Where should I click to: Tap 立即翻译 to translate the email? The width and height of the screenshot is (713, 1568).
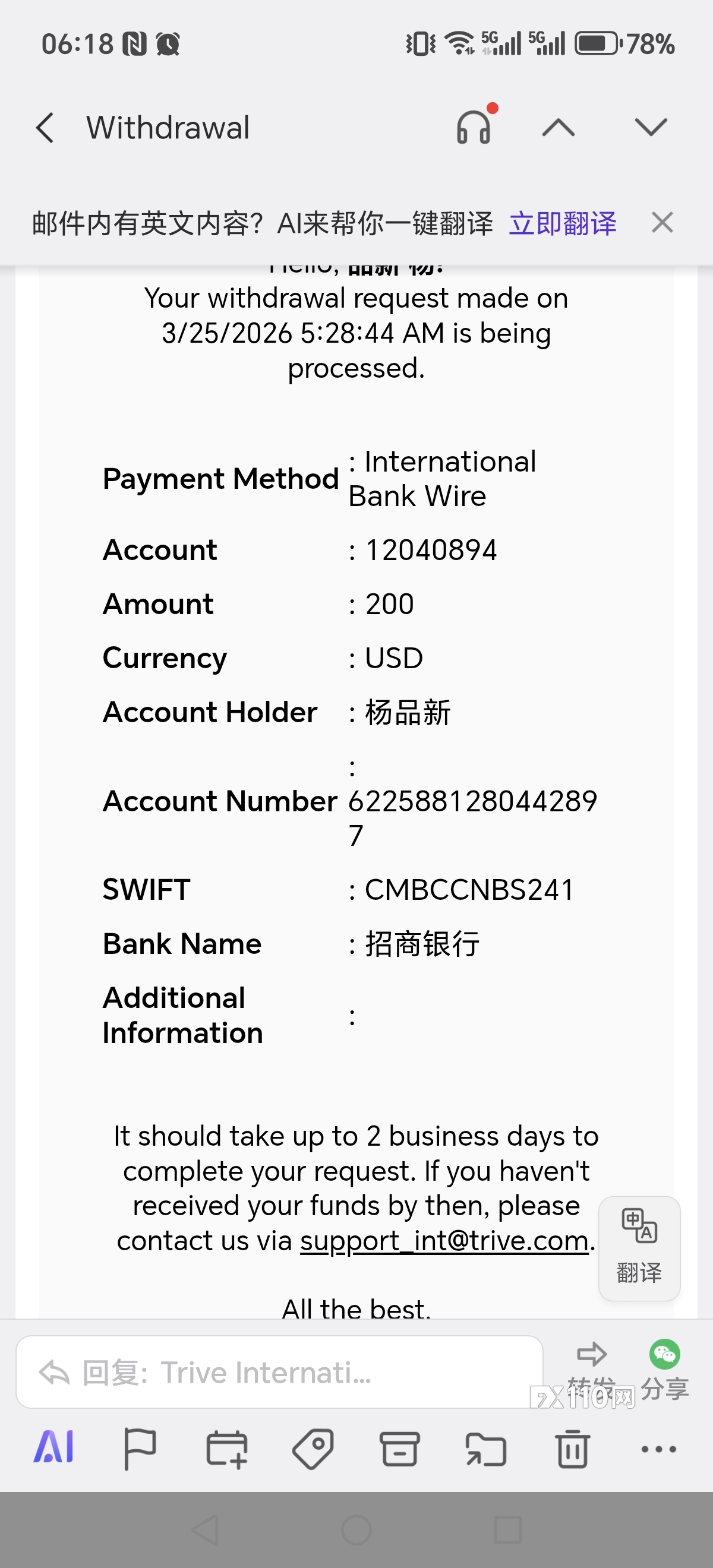[563, 223]
